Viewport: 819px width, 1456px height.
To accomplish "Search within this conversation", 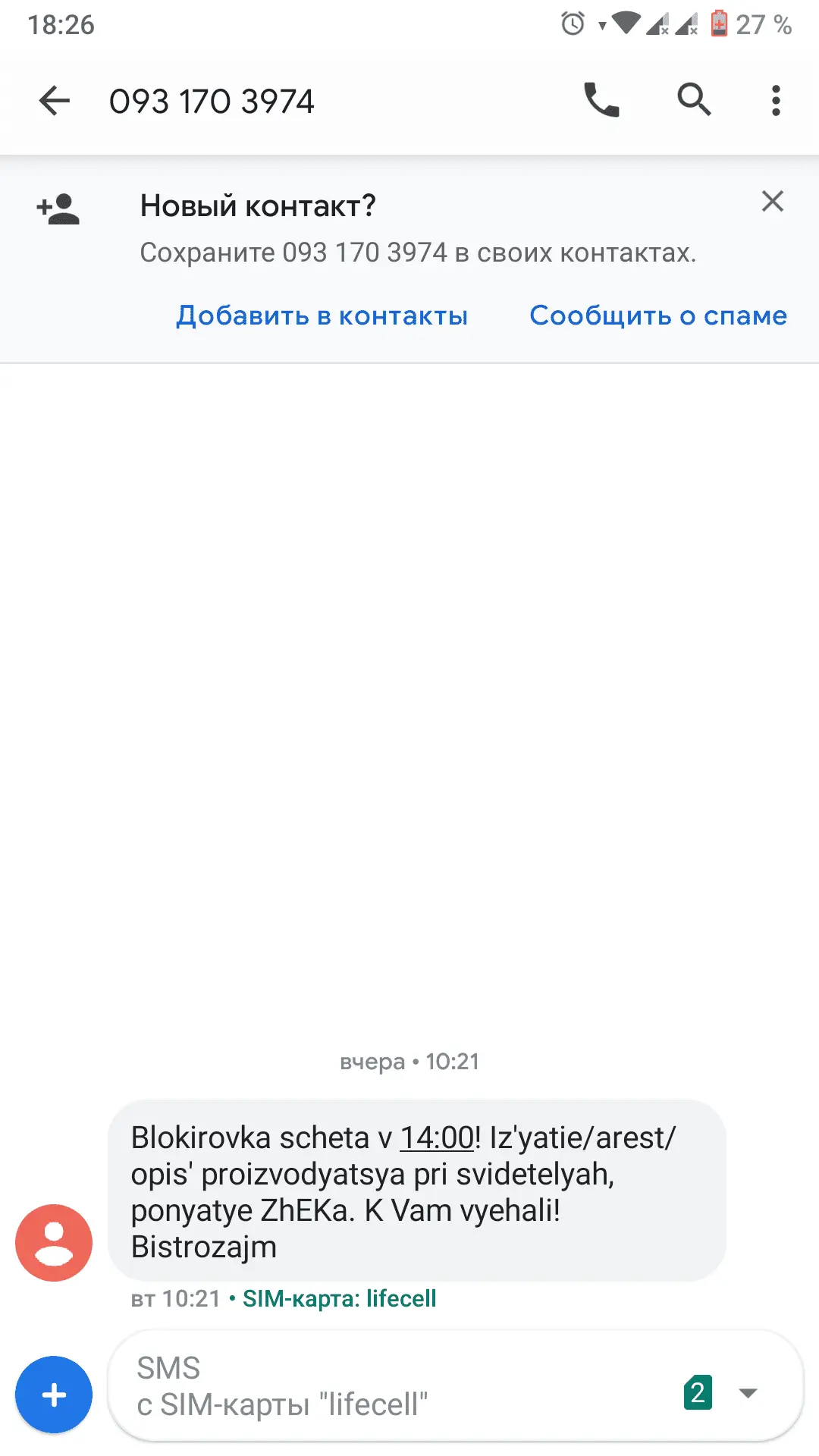I will tap(694, 100).
